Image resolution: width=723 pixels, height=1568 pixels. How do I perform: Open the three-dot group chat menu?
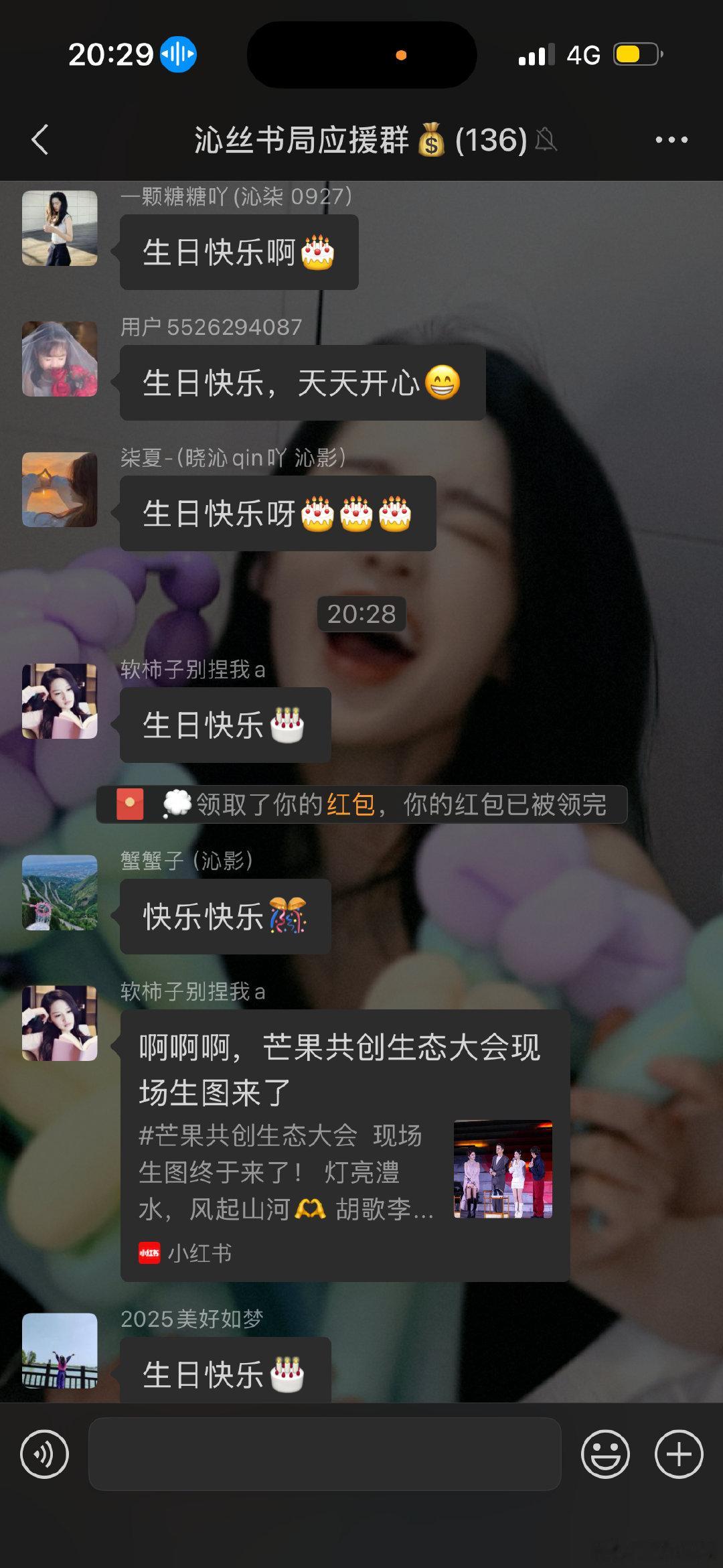[671, 140]
